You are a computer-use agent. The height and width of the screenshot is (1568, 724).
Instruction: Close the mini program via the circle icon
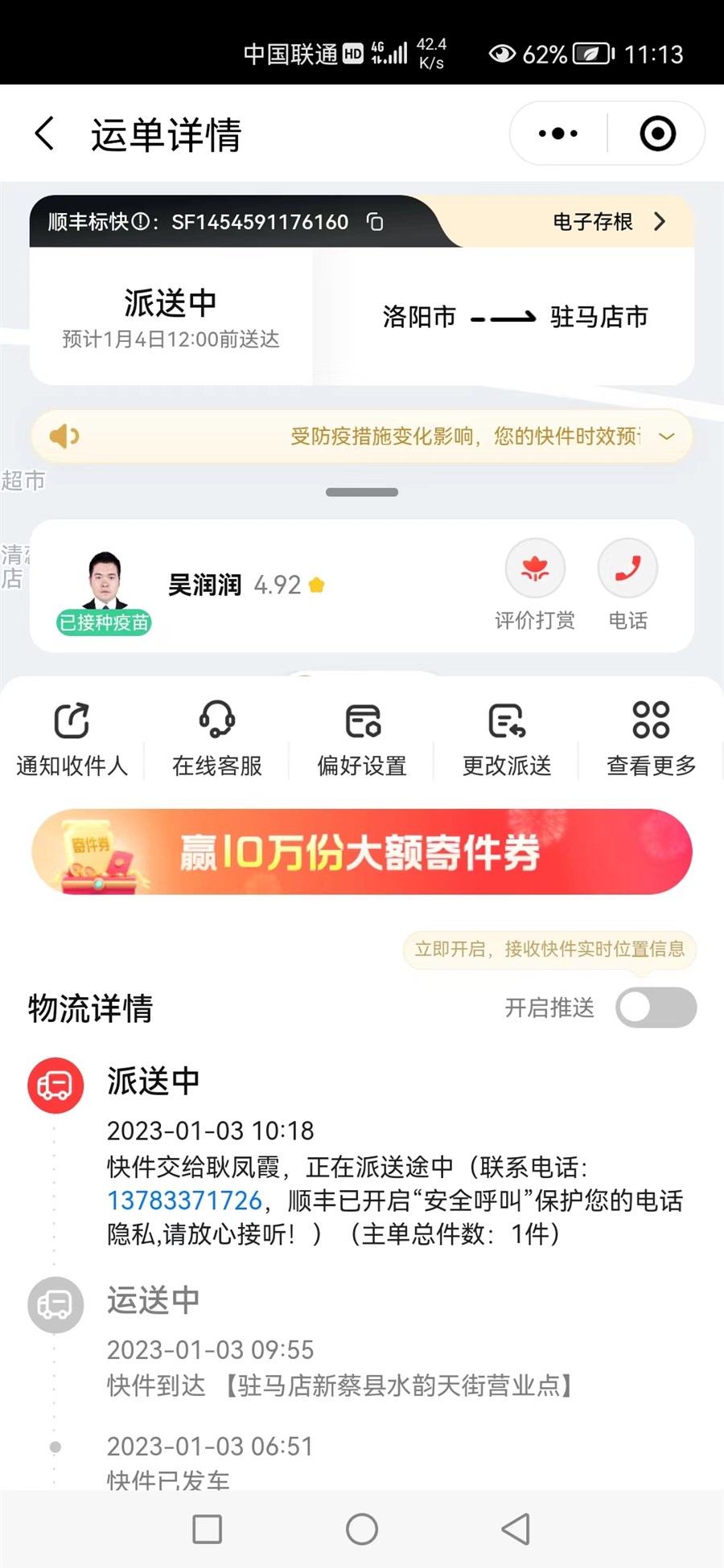coord(657,133)
